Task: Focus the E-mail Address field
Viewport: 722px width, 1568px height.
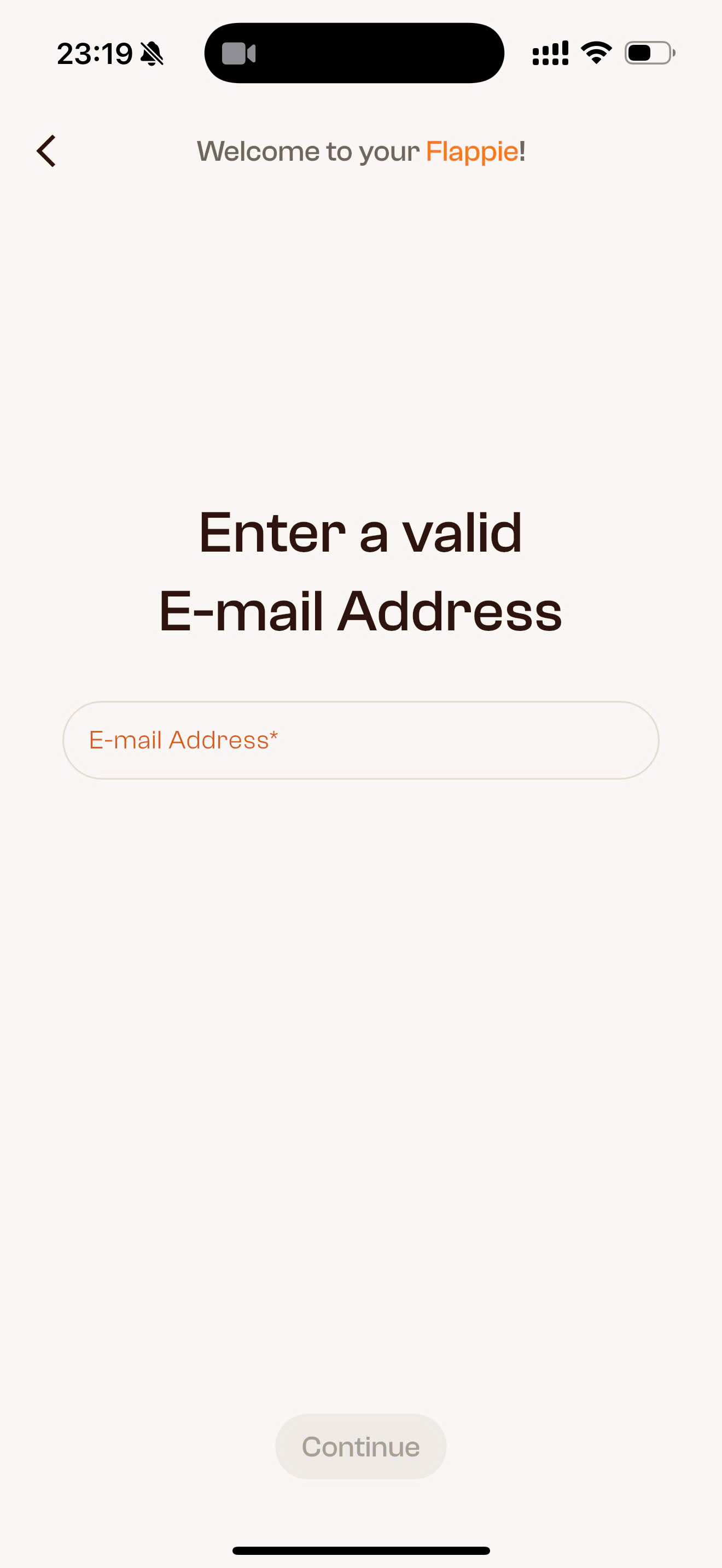Action: [x=360, y=740]
